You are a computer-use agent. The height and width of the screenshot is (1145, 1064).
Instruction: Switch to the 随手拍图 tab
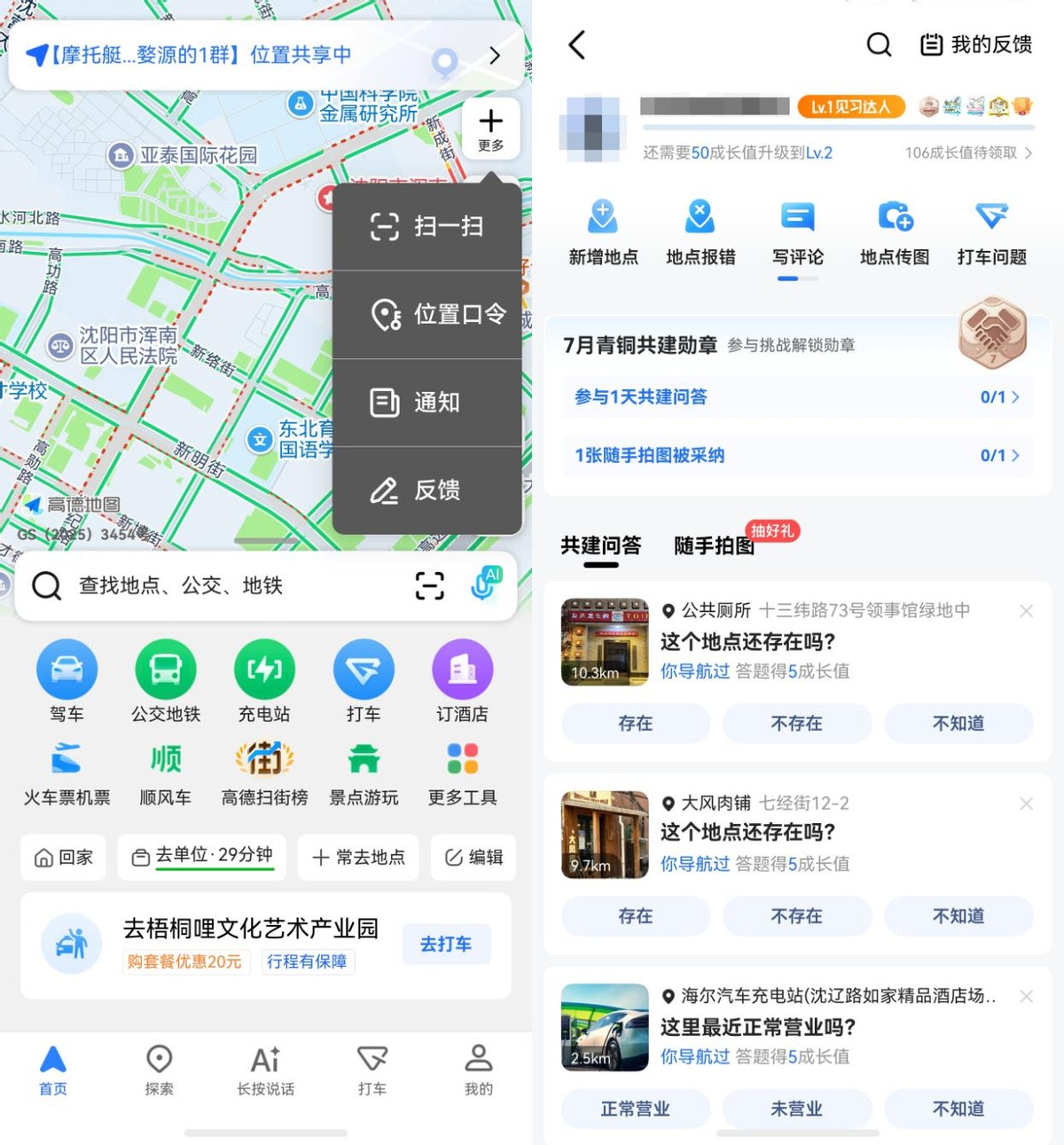715,545
